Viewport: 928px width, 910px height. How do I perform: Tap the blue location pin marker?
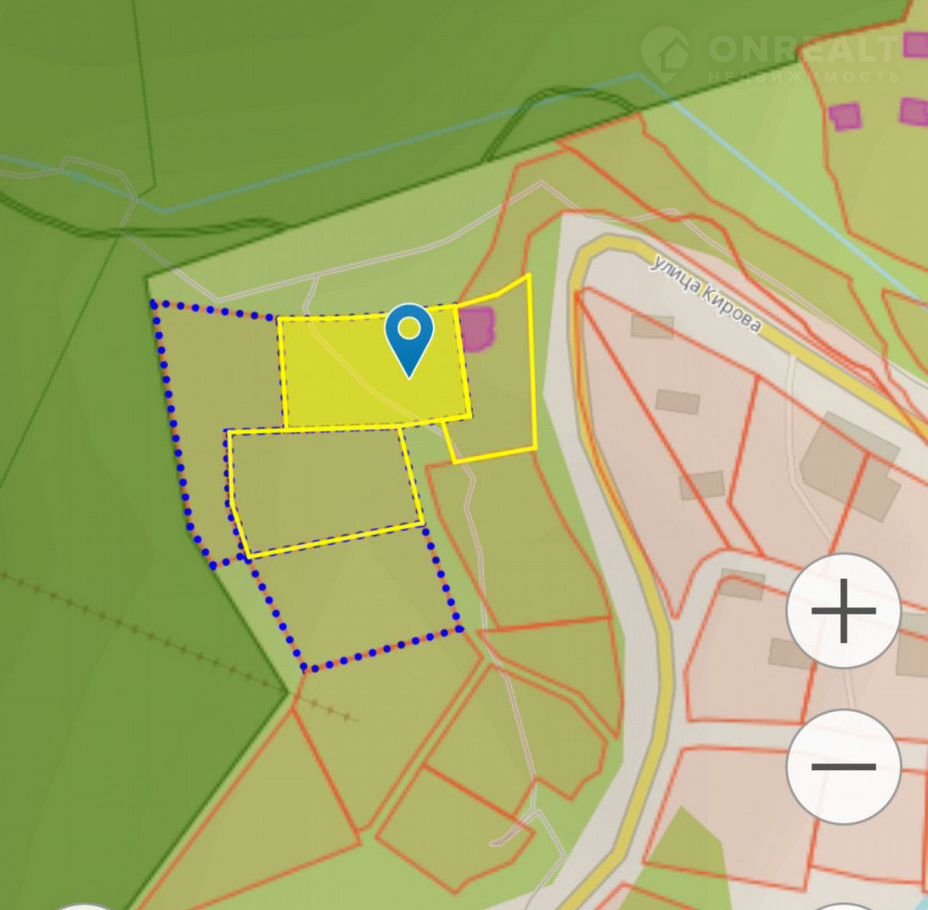click(409, 337)
